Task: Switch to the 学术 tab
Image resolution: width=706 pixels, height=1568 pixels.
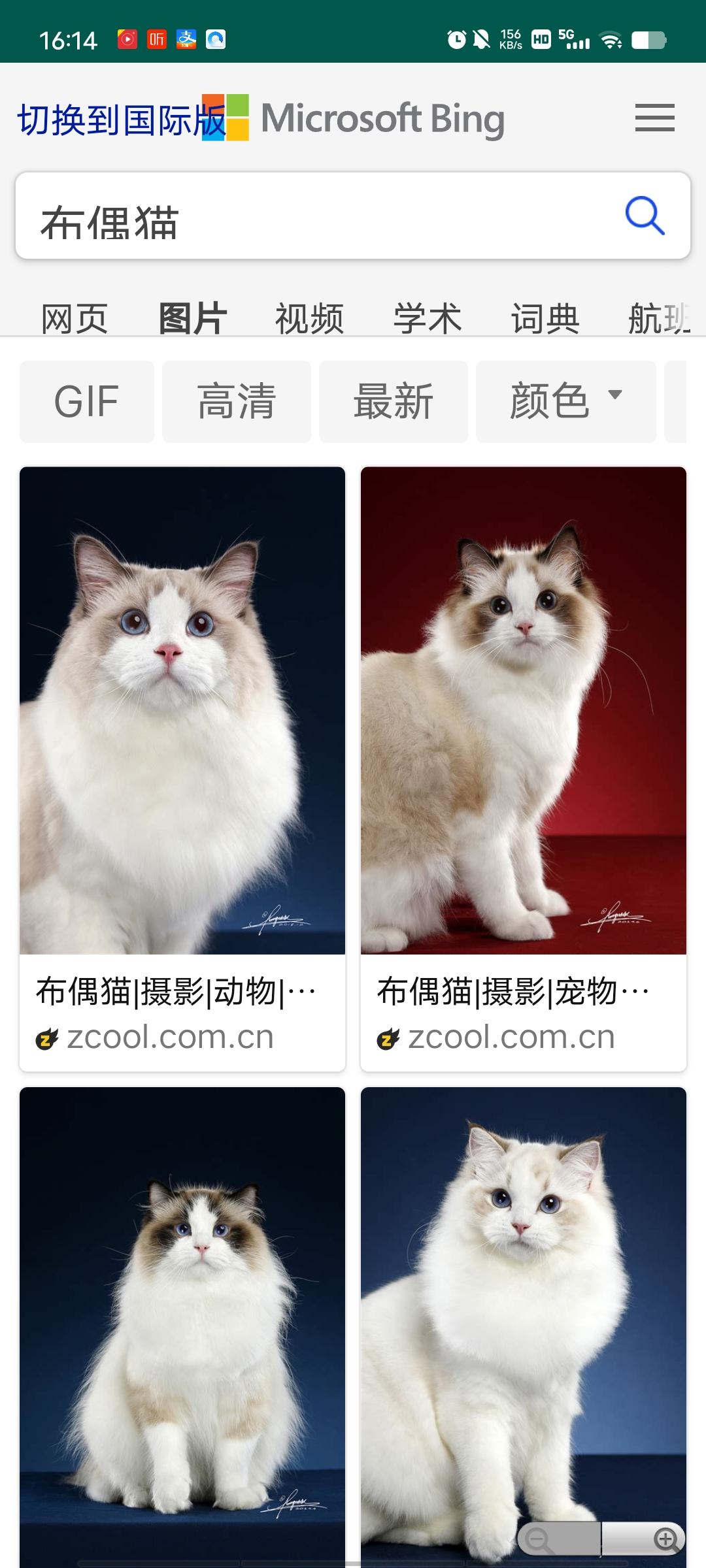Action: [427, 318]
